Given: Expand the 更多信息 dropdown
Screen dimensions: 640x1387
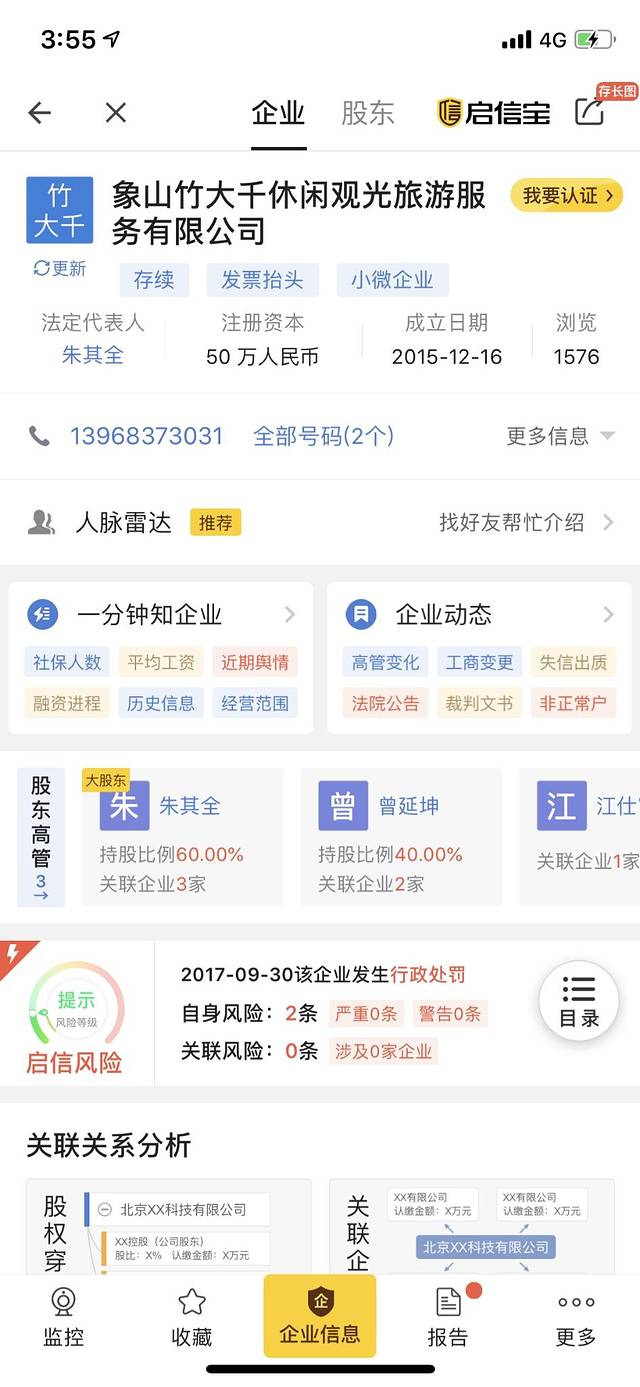Looking at the screenshot, I should pyautogui.click(x=560, y=436).
